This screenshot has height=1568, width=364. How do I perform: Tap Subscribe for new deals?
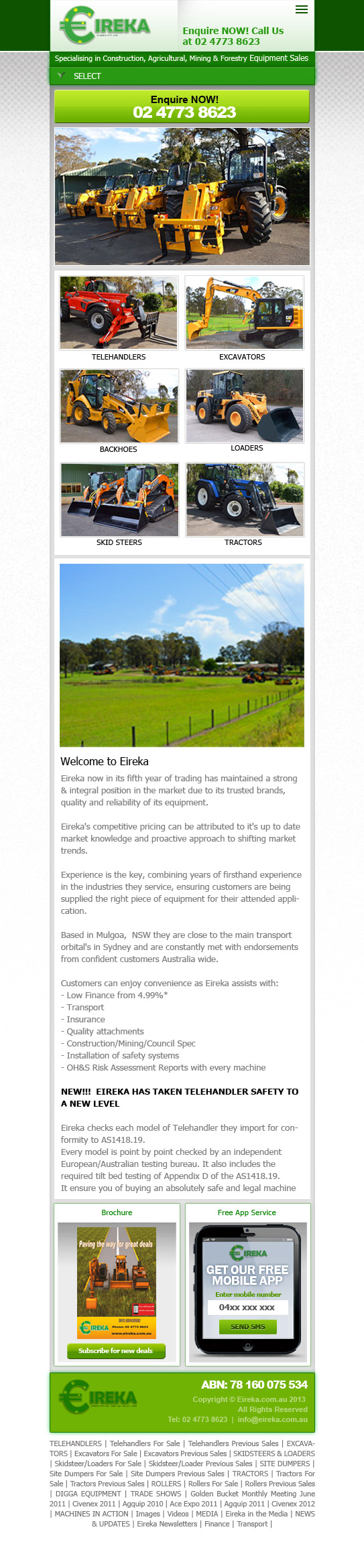[116, 1350]
